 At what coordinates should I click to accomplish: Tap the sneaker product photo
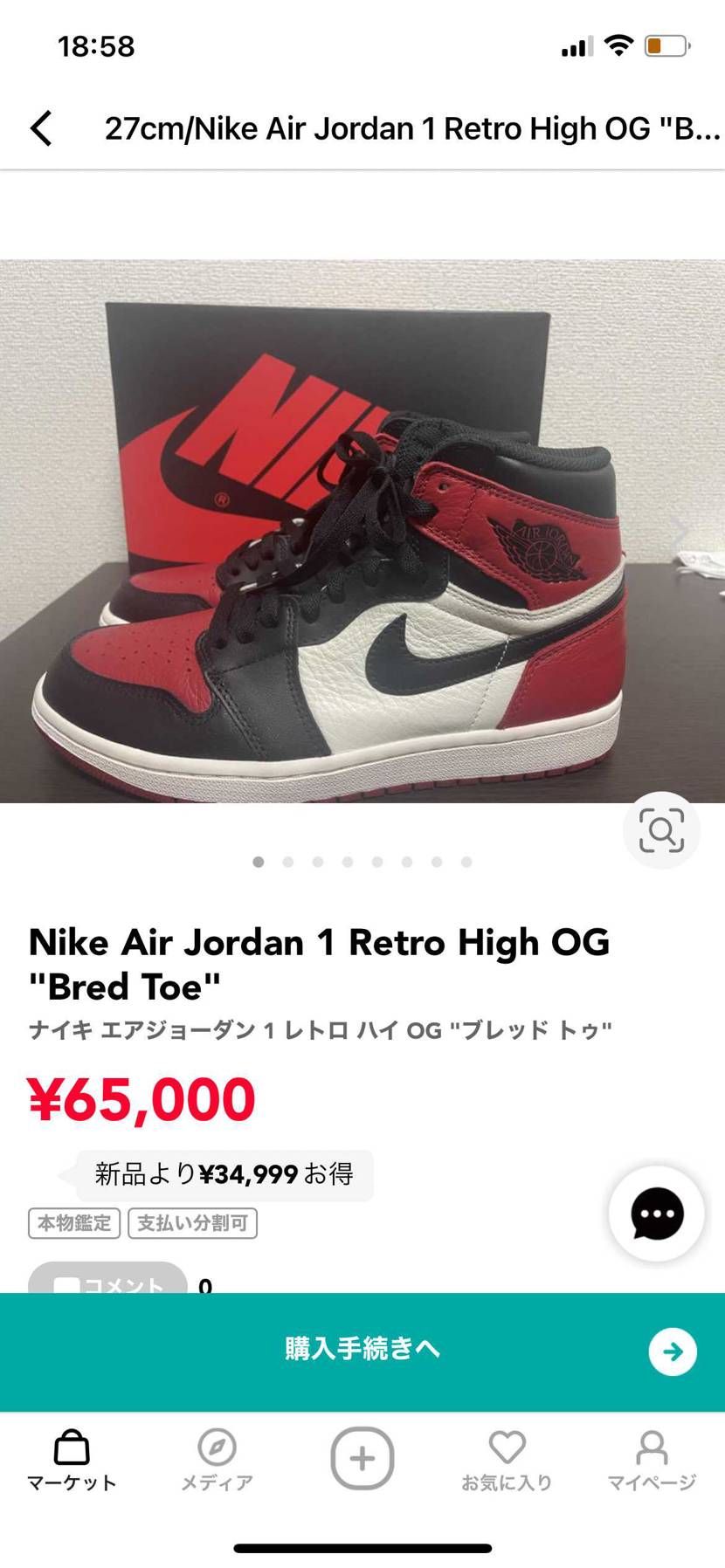click(x=362, y=533)
